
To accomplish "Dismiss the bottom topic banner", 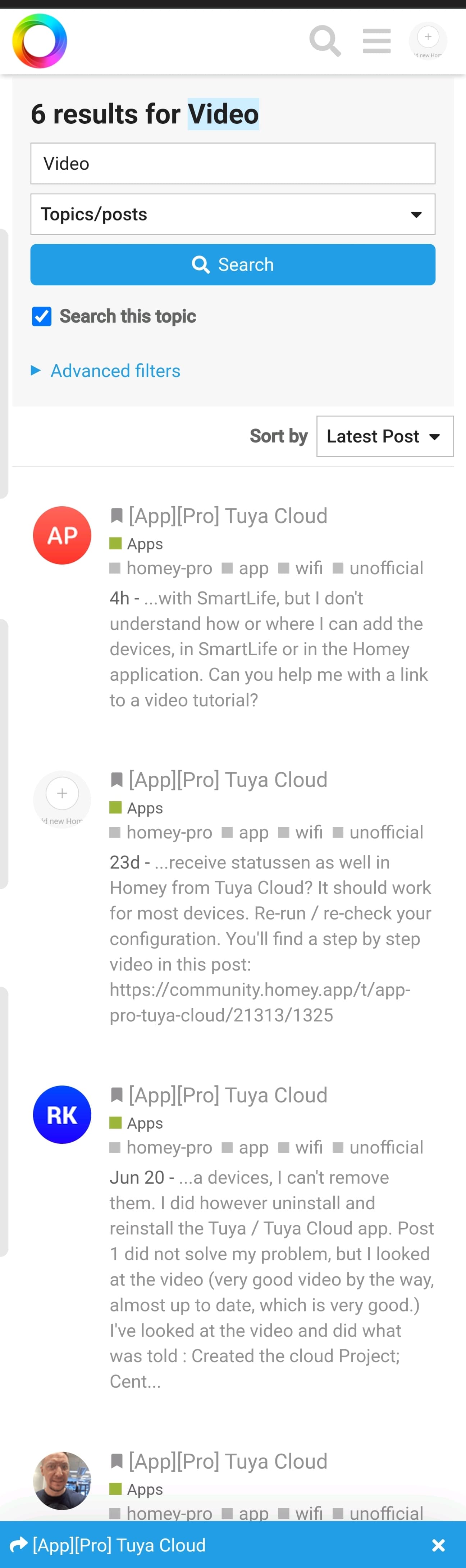I will point(438,1545).
